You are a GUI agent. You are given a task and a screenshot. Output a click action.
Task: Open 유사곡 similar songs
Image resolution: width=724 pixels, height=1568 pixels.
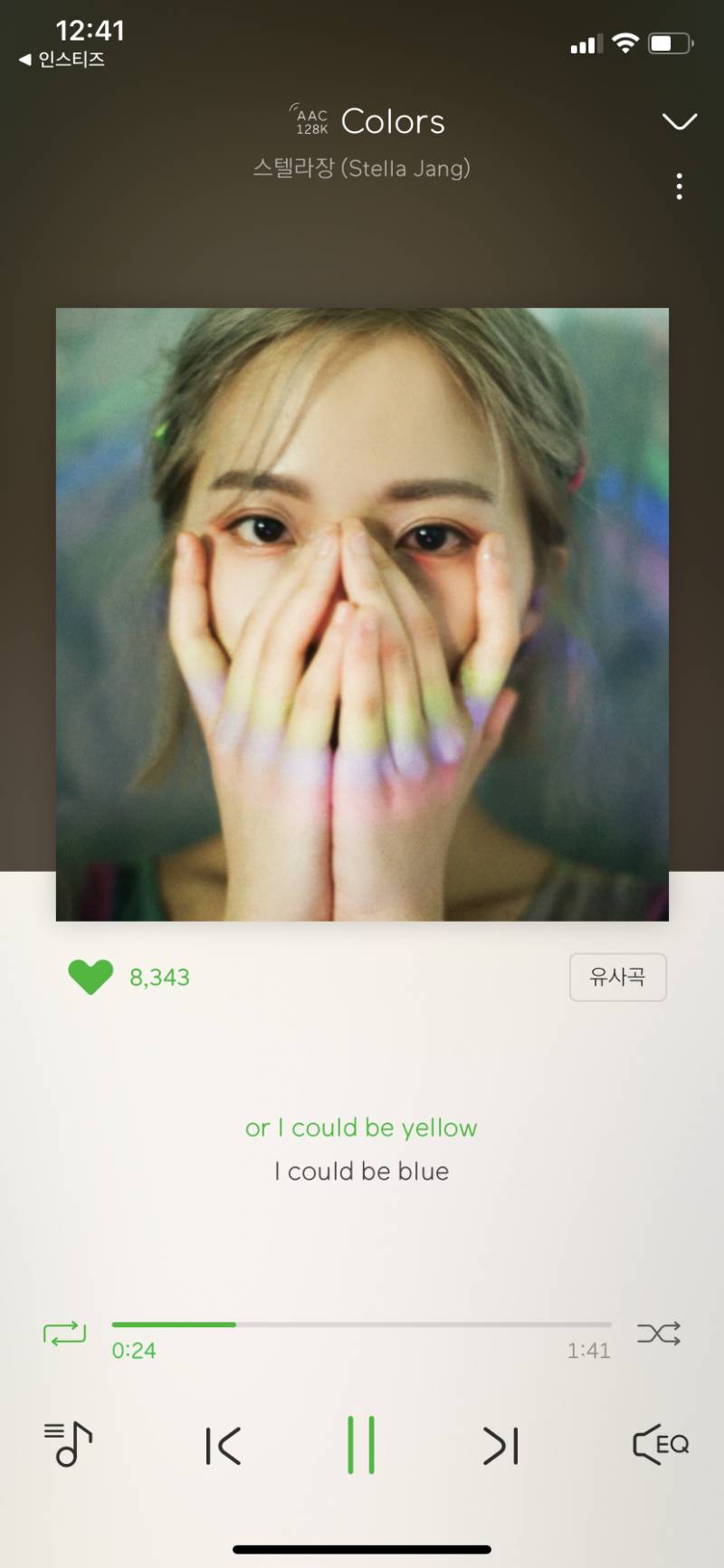(x=618, y=977)
